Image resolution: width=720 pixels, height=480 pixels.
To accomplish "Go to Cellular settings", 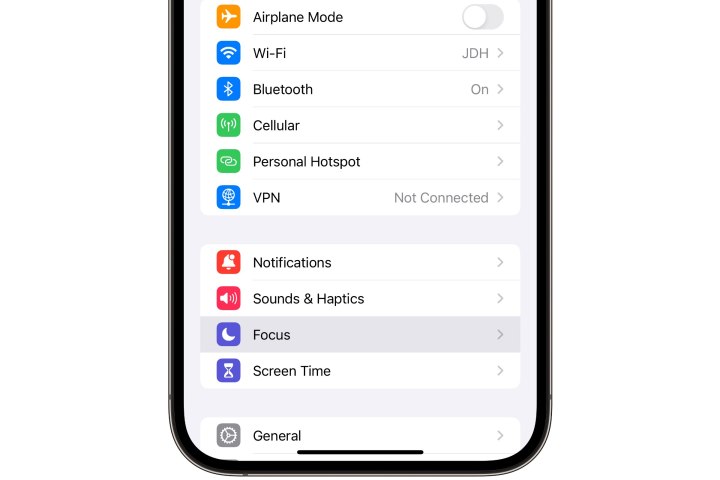I will click(360, 125).
